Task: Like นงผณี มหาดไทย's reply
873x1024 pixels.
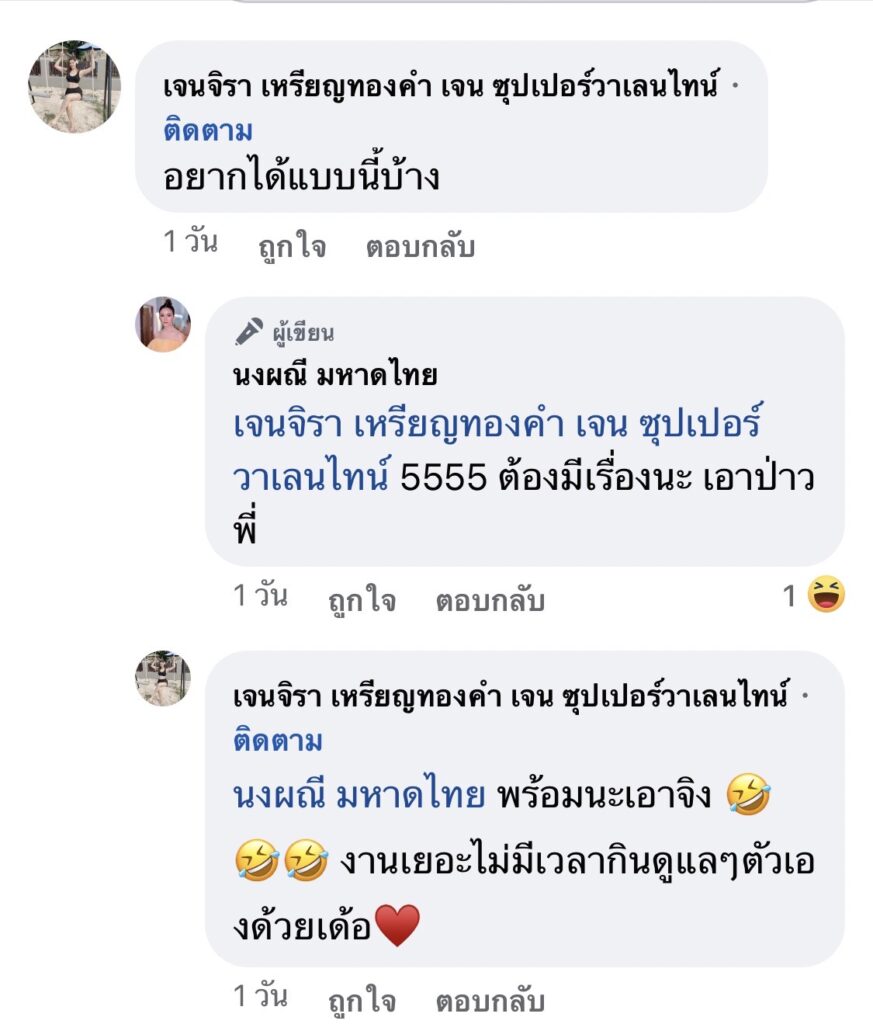Action: tap(362, 600)
